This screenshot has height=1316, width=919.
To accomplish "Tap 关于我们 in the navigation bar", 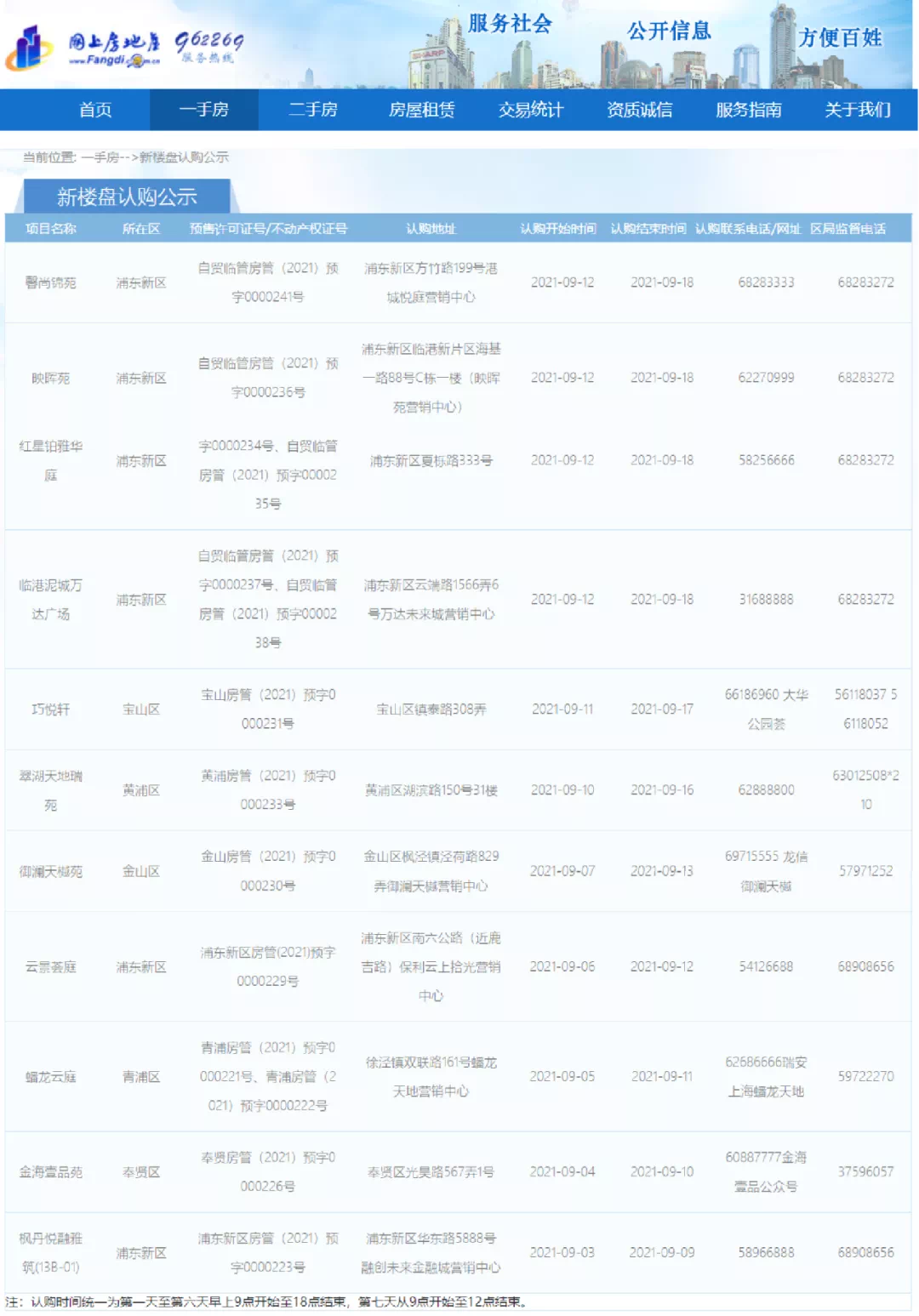I will [x=858, y=110].
